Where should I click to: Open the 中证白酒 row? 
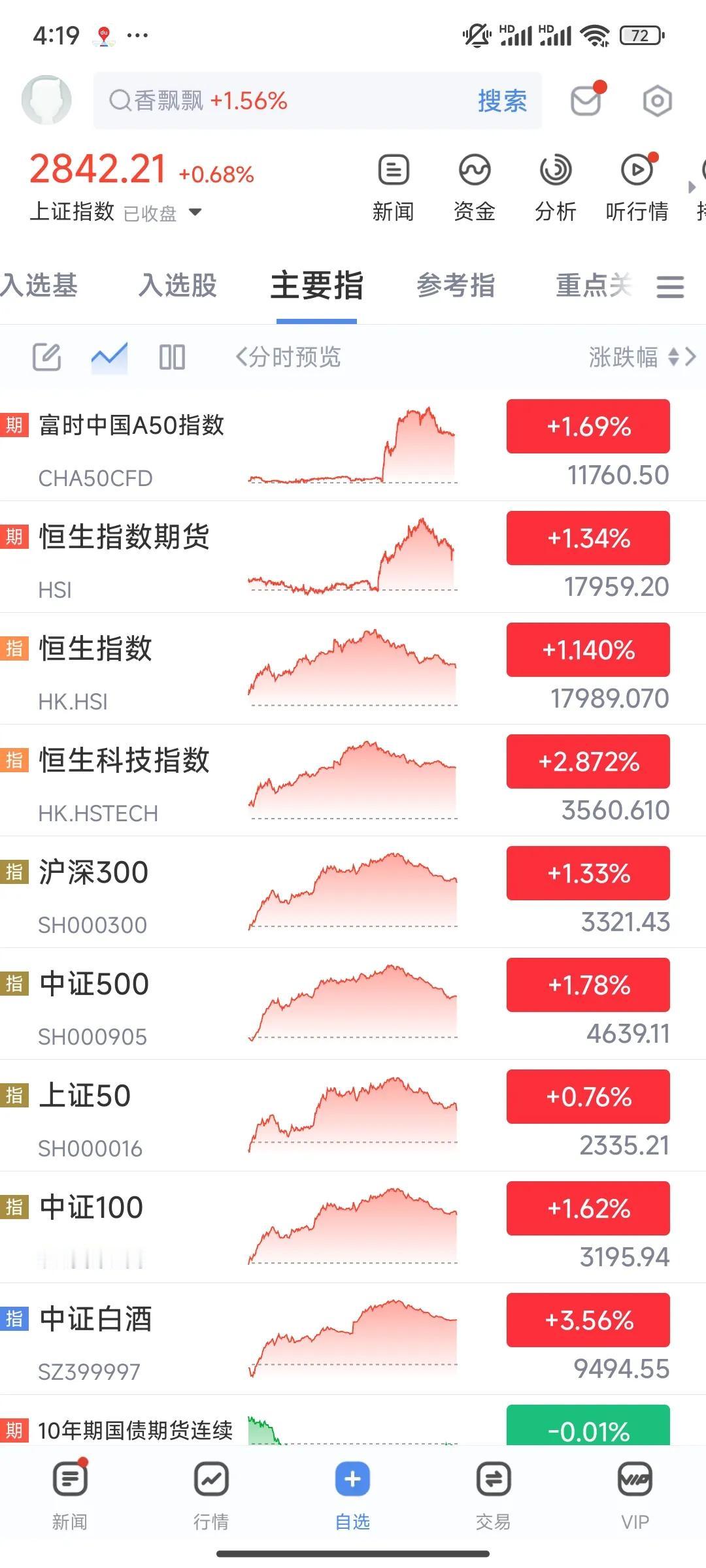point(353,1339)
